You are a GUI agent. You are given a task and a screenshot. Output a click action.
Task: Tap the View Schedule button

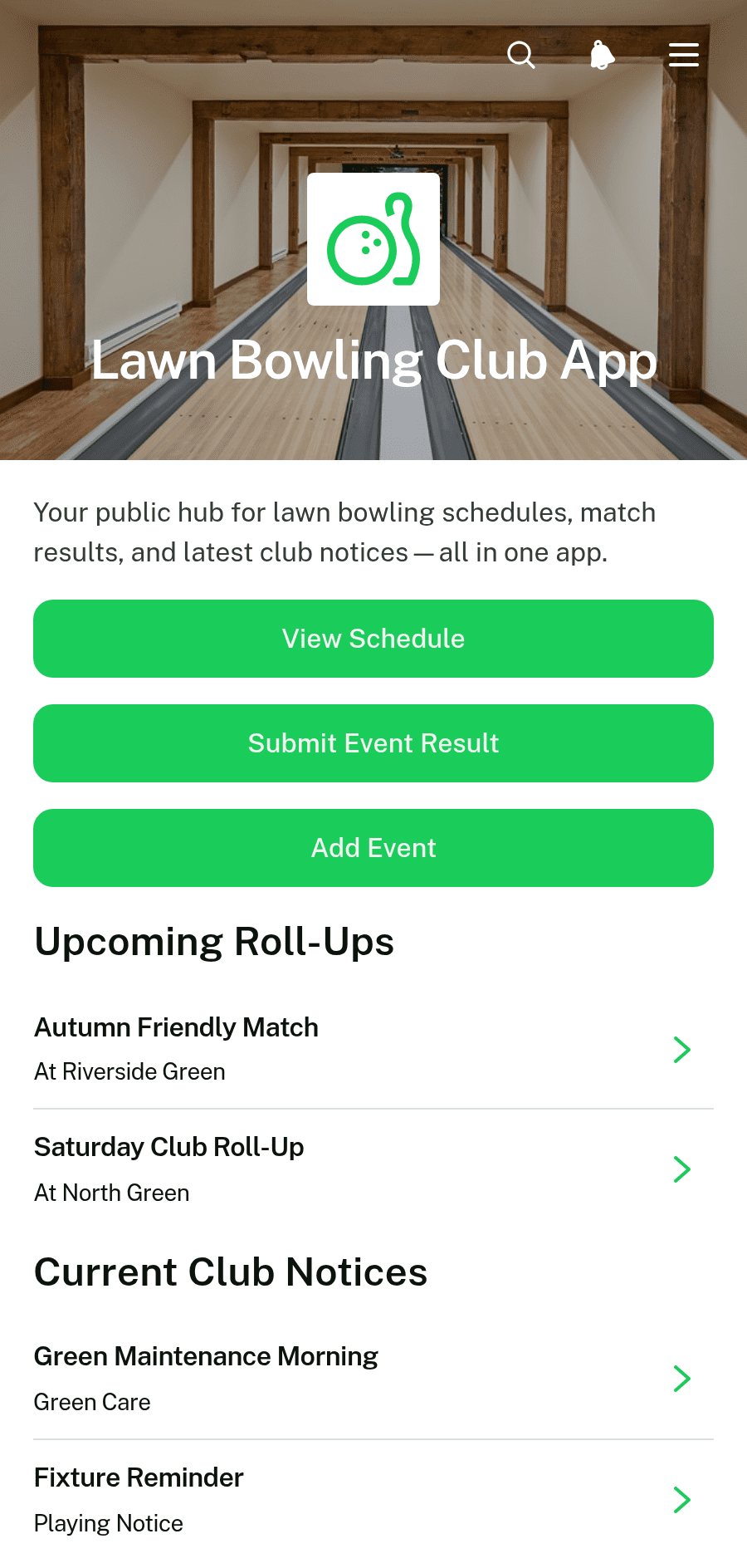pos(373,639)
